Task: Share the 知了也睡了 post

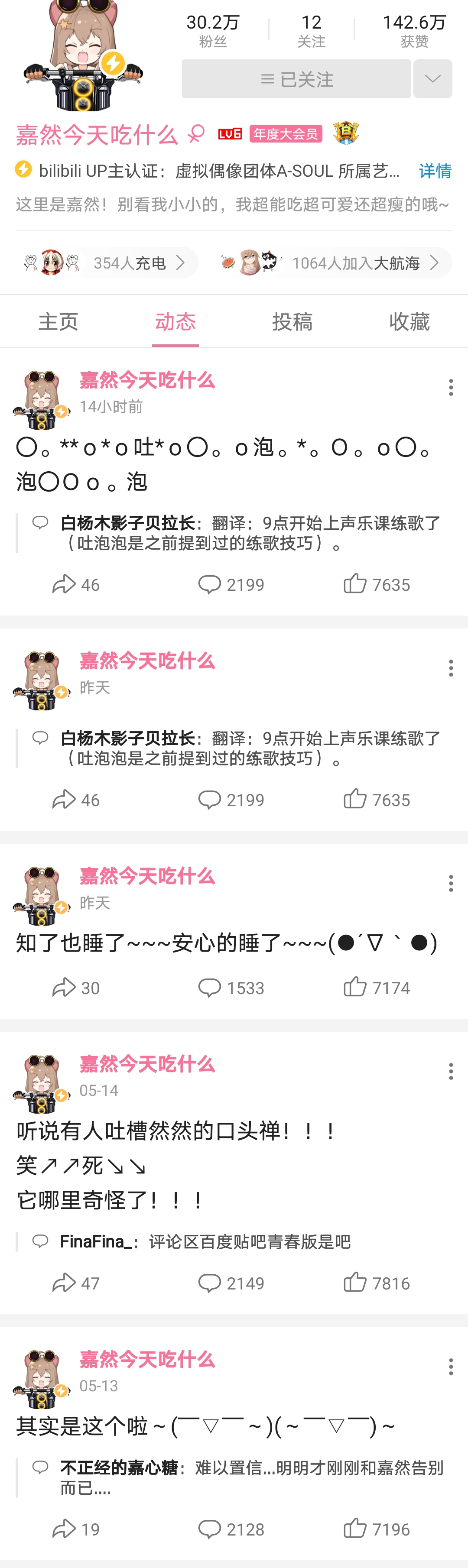Action: click(x=75, y=987)
